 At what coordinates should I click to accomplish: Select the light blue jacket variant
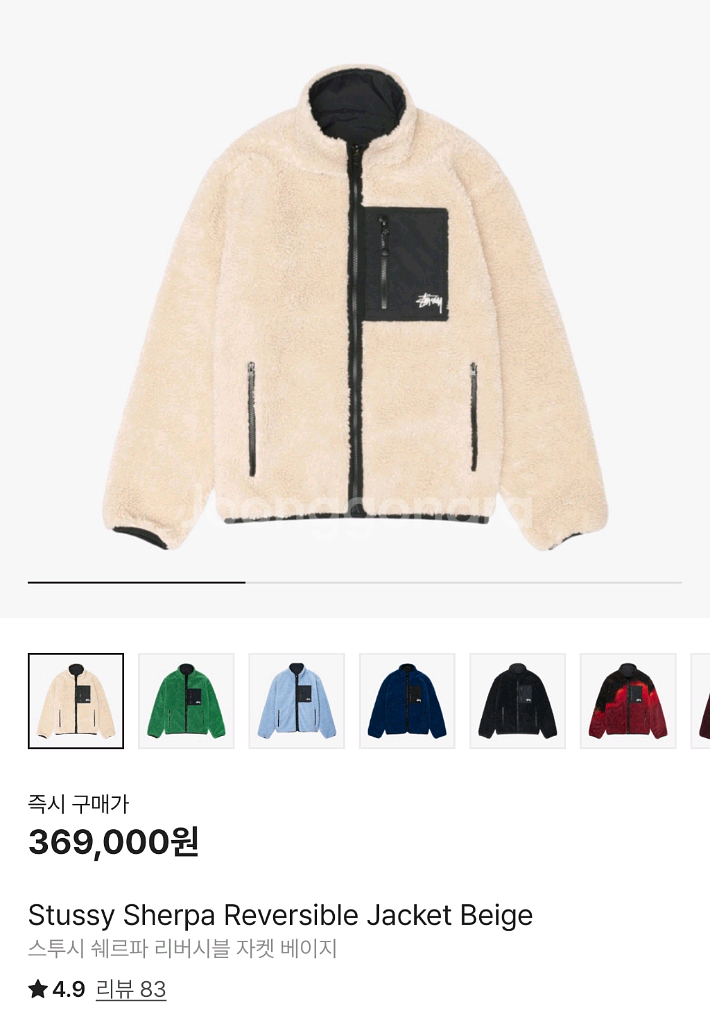coord(296,700)
